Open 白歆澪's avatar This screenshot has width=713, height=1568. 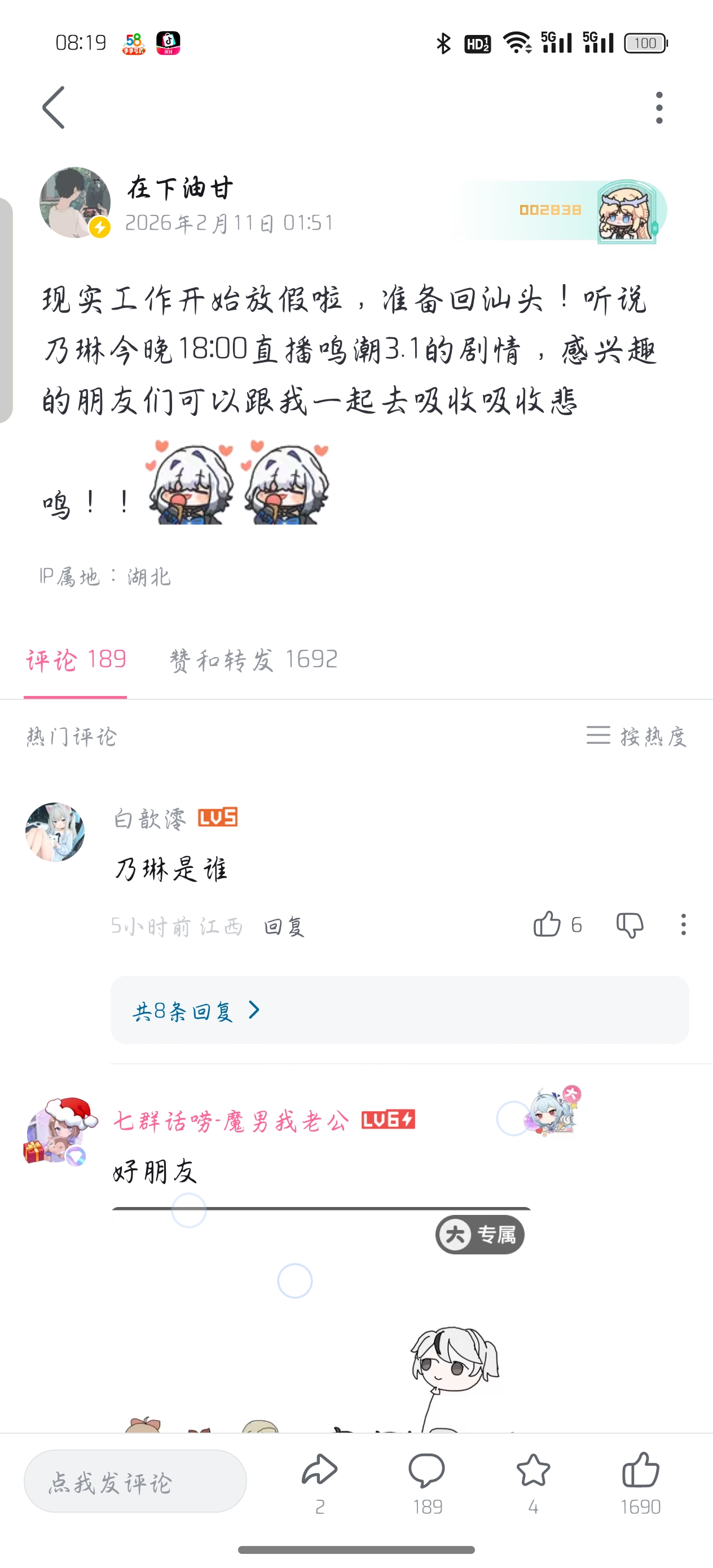coord(55,832)
